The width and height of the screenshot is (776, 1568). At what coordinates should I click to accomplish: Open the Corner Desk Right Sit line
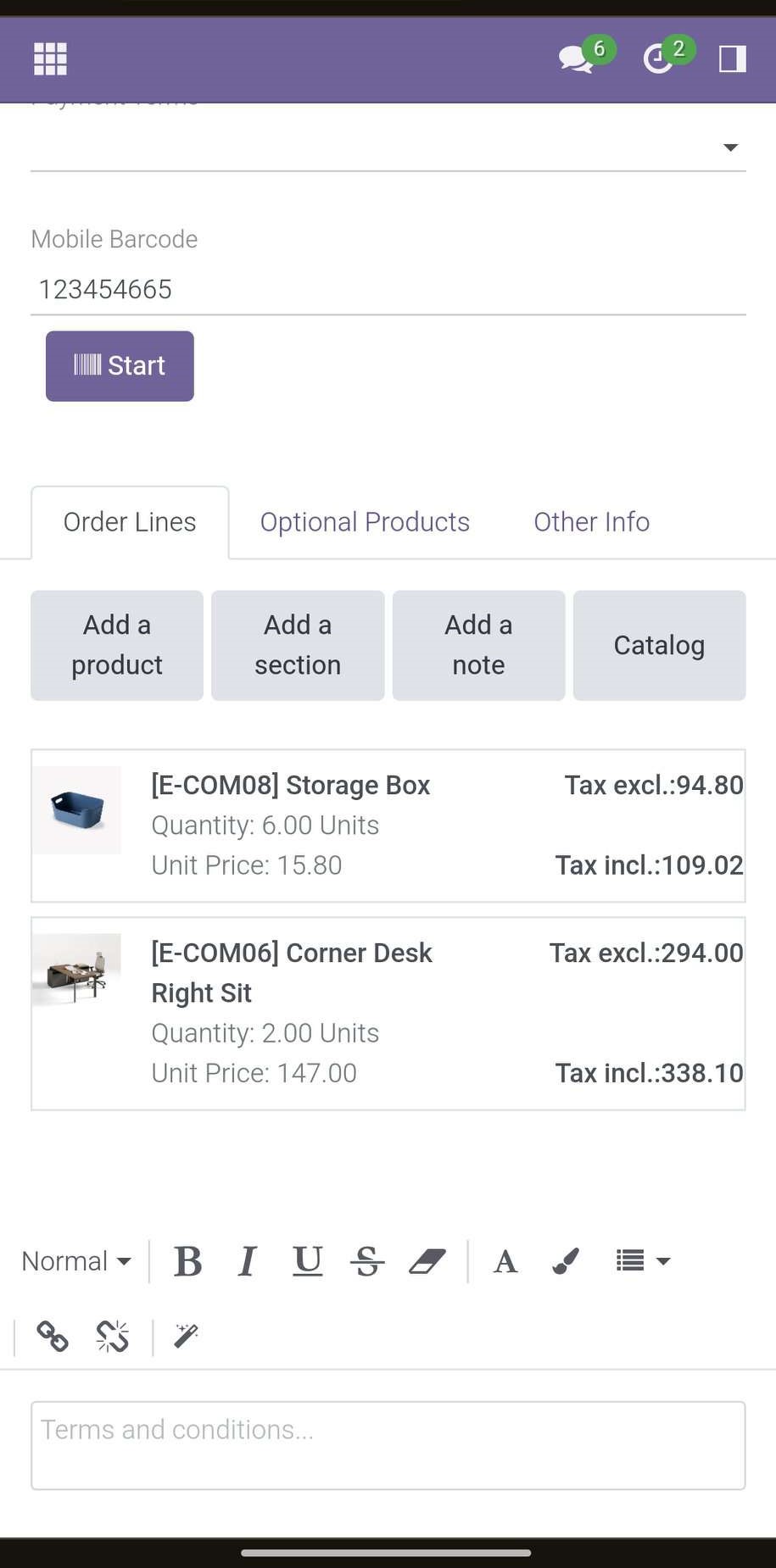[388, 1013]
